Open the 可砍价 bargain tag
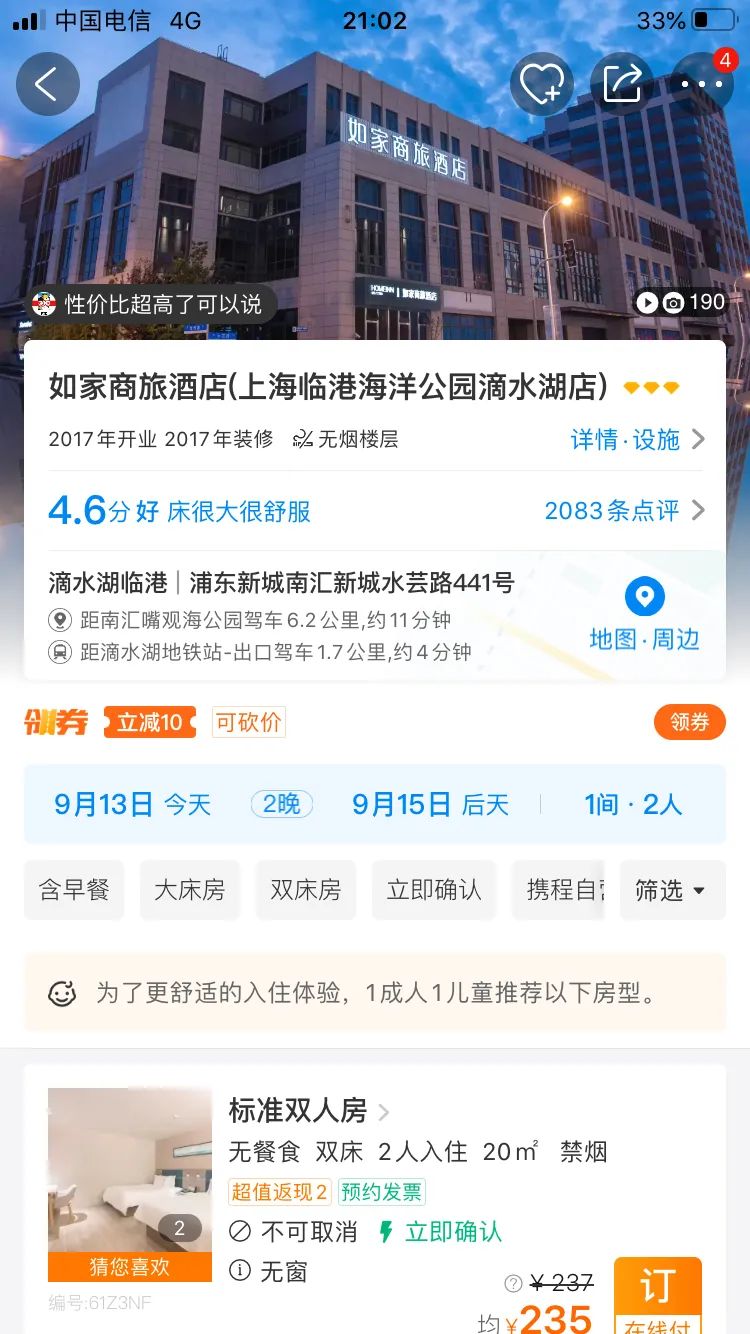This screenshot has width=750, height=1334. tap(249, 722)
